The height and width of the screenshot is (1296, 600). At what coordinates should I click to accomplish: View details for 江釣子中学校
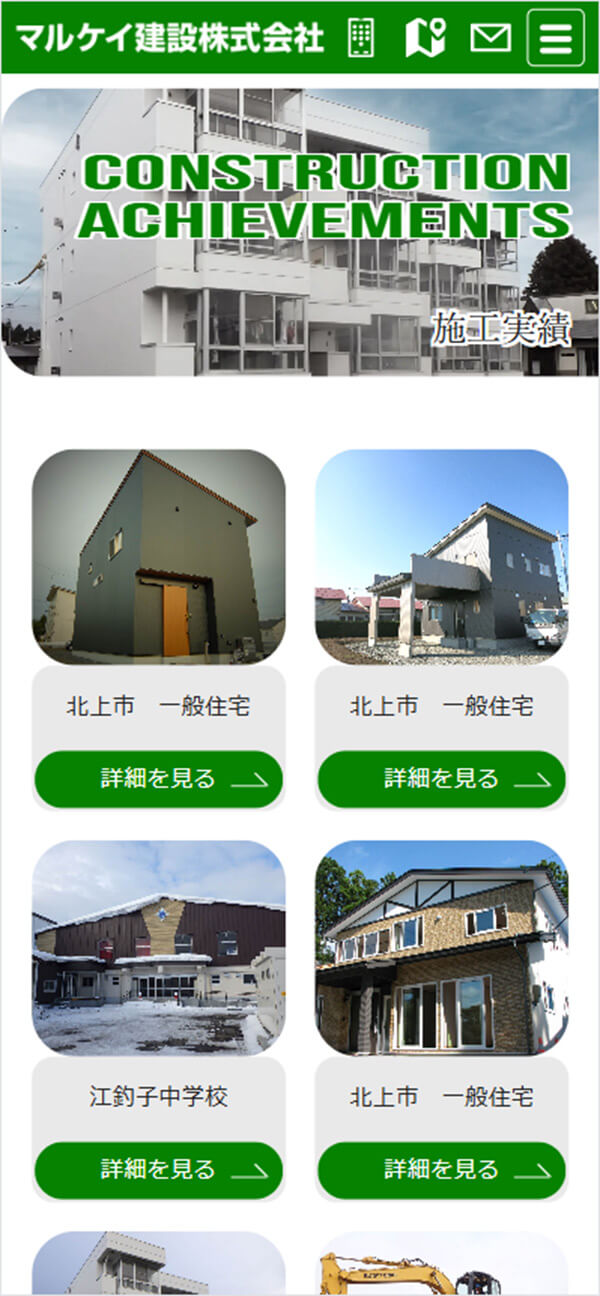pos(159,1170)
